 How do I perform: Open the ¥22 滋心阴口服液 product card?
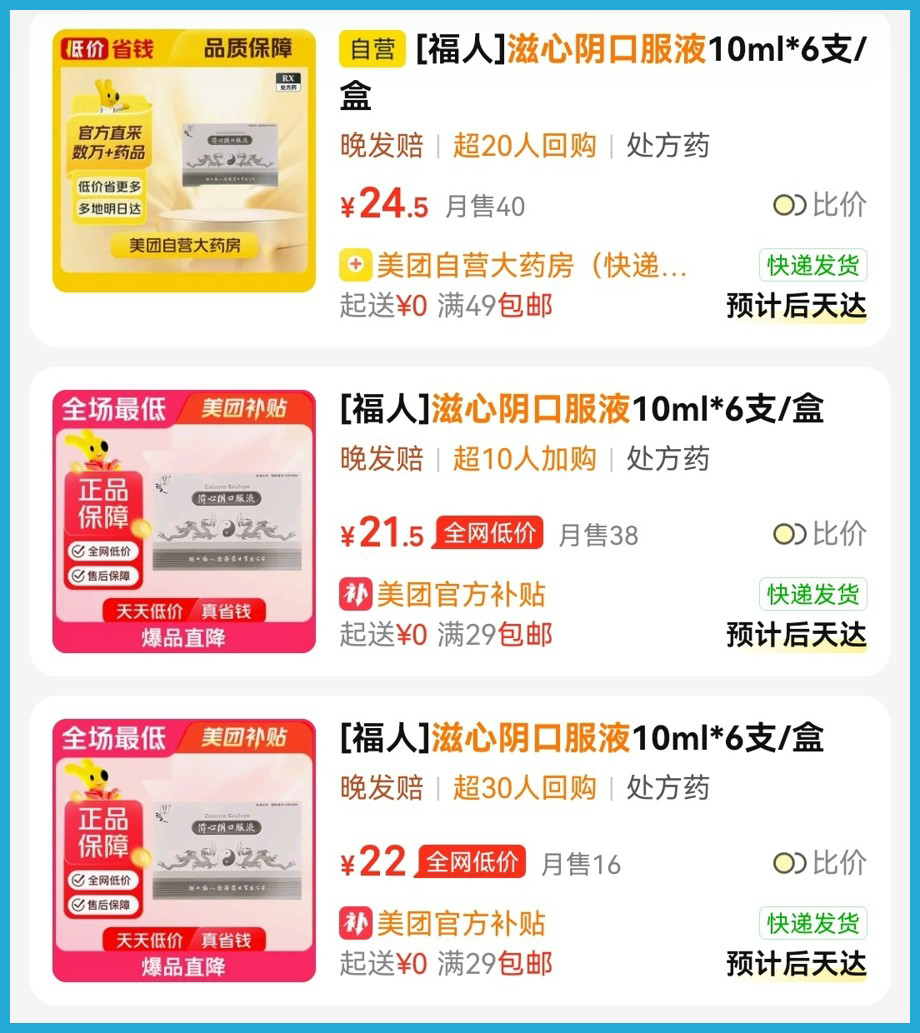(x=582, y=738)
